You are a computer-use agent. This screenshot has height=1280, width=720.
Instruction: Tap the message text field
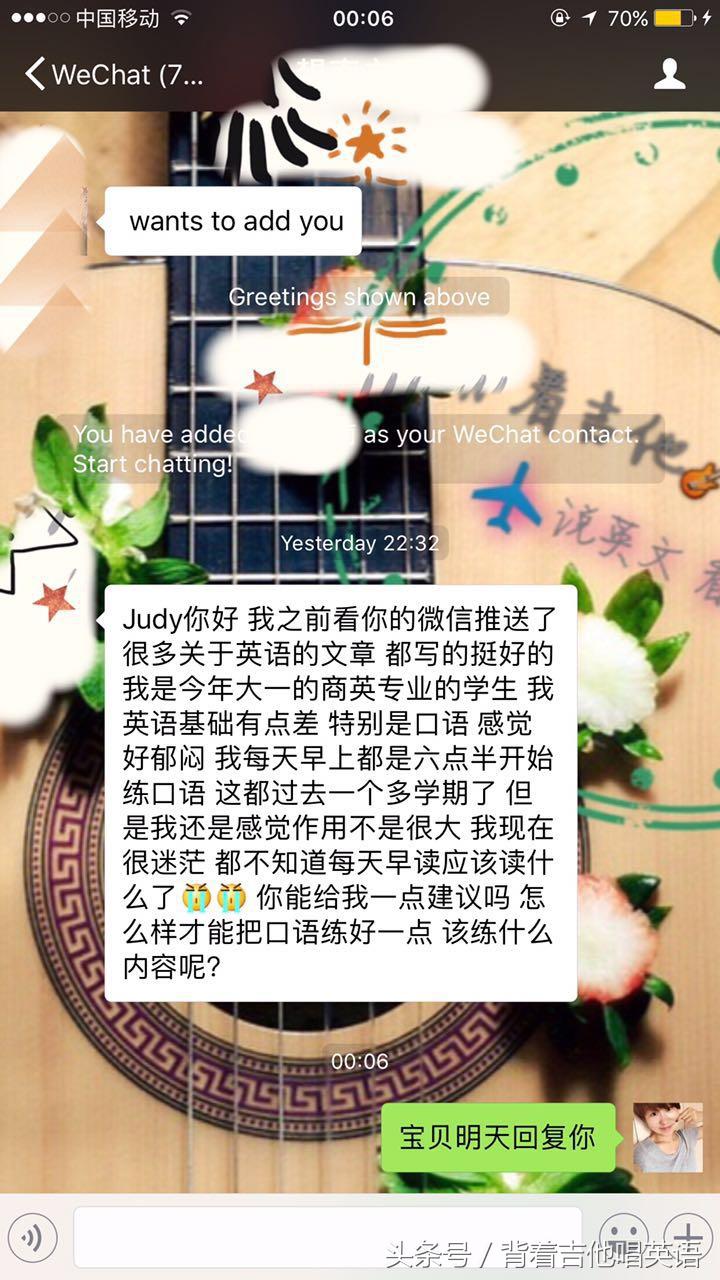tap(328, 1237)
